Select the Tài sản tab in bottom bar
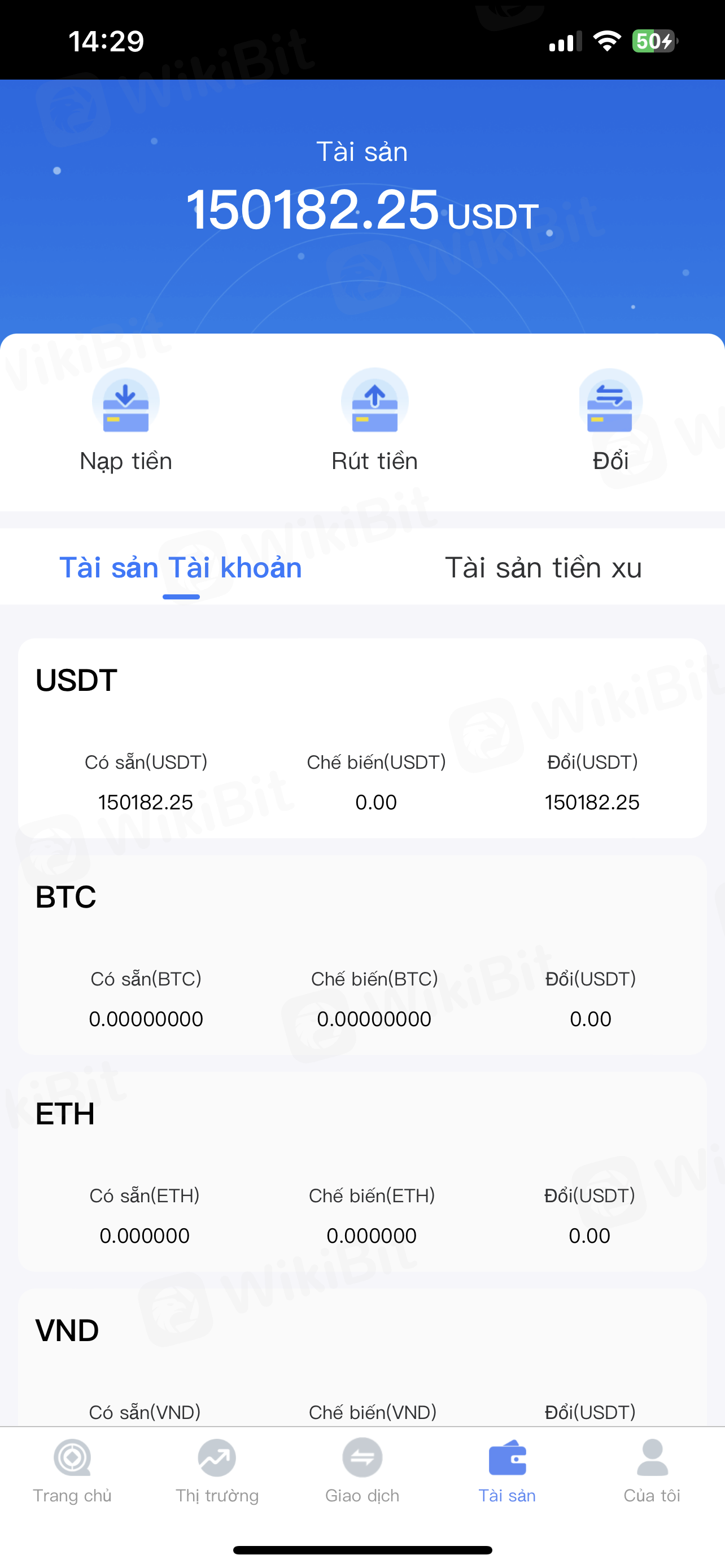Screen dimensions: 725x1568 pos(507,1470)
